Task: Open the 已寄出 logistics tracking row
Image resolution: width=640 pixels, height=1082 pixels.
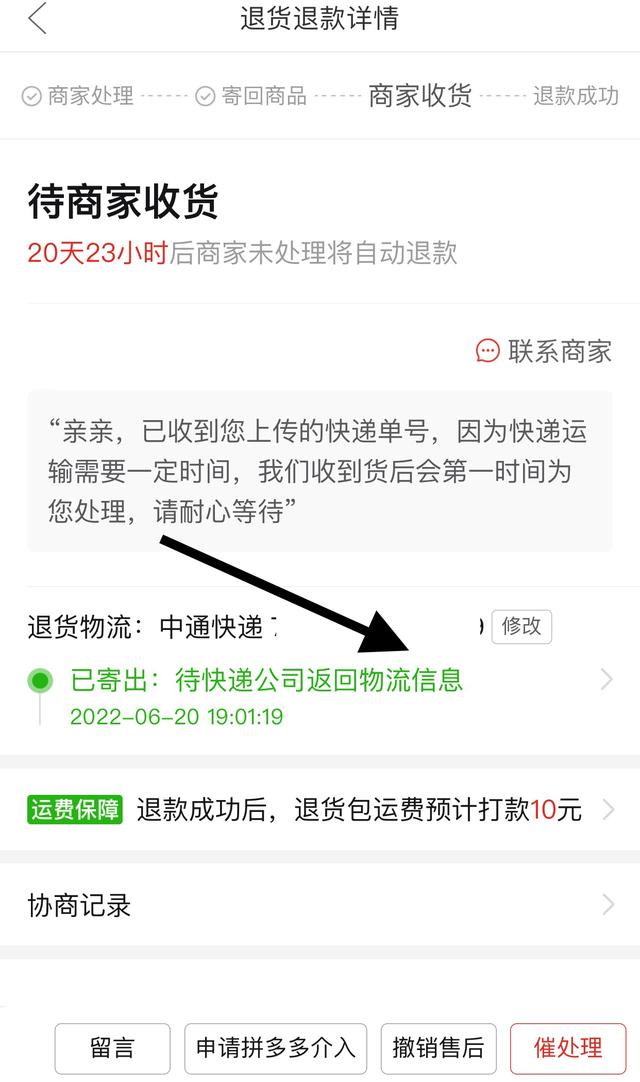Action: 320,697
